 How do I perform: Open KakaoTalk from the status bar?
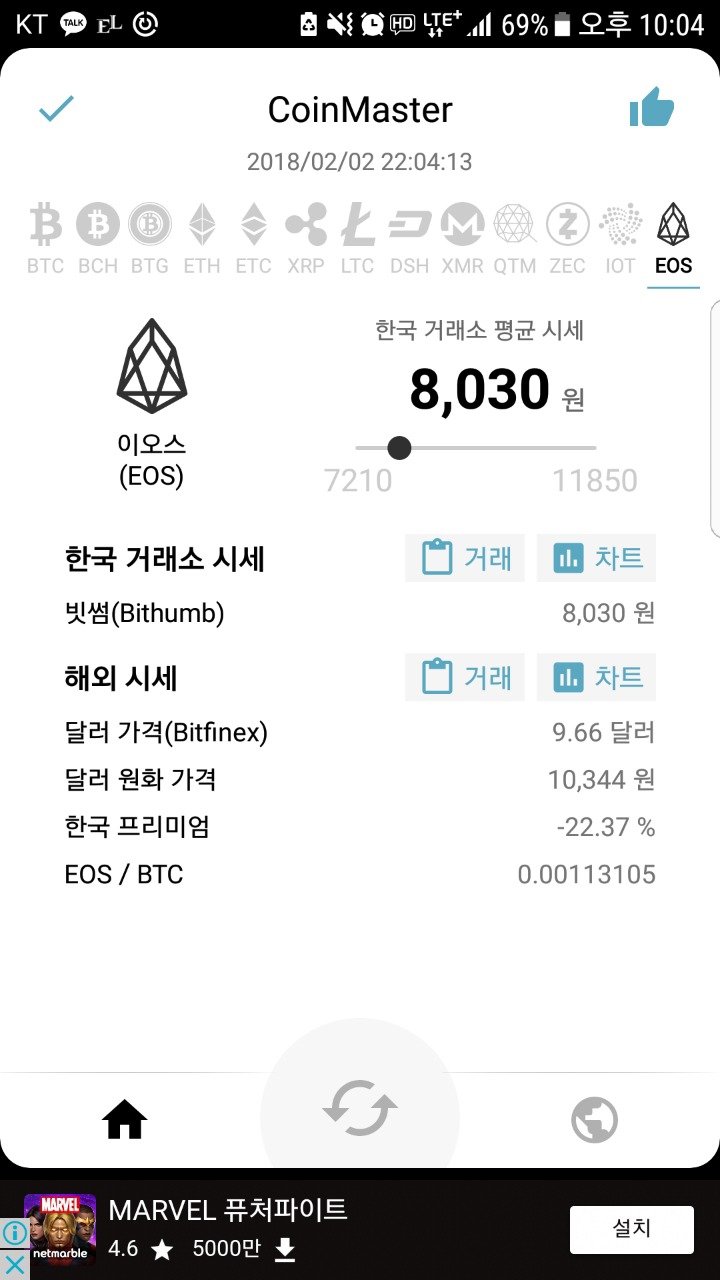click(x=70, y=22)
